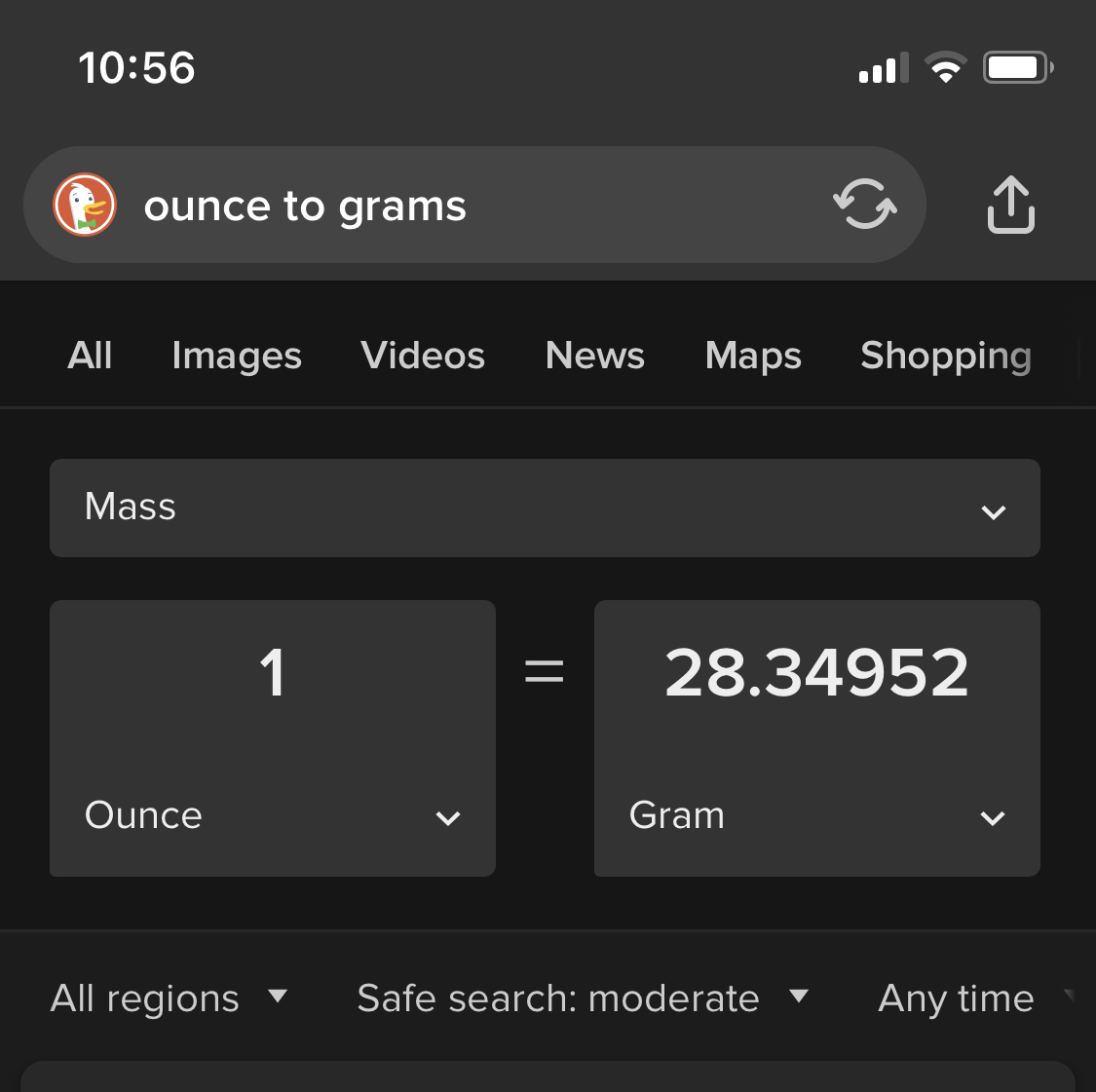This screenshot has width=1096, height=1092.
Task: Select the Maps tab
Action: pyautogui.click(x=753, y=356)
